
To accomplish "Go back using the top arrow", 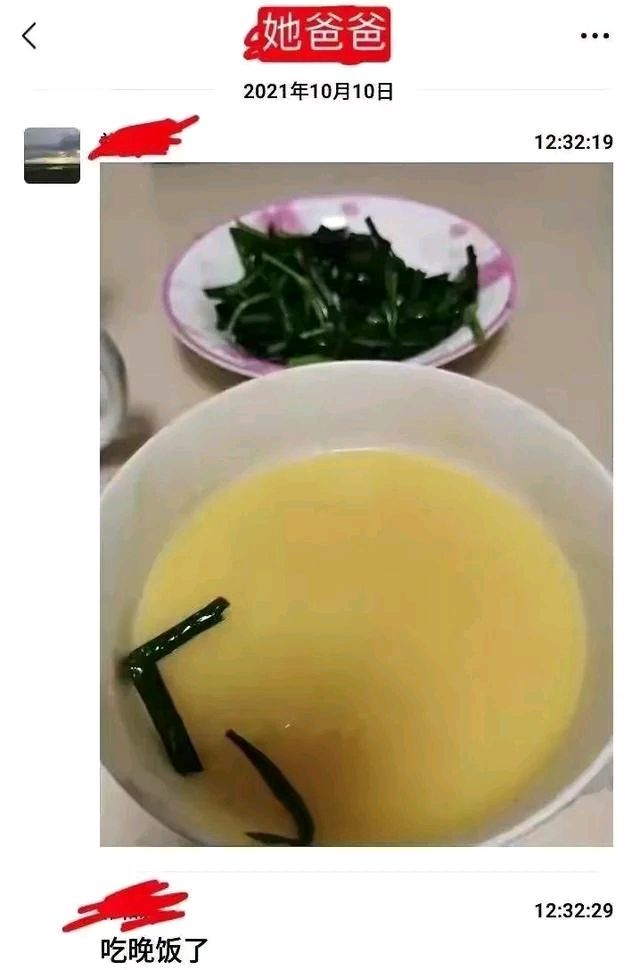I will coord(29,36).
